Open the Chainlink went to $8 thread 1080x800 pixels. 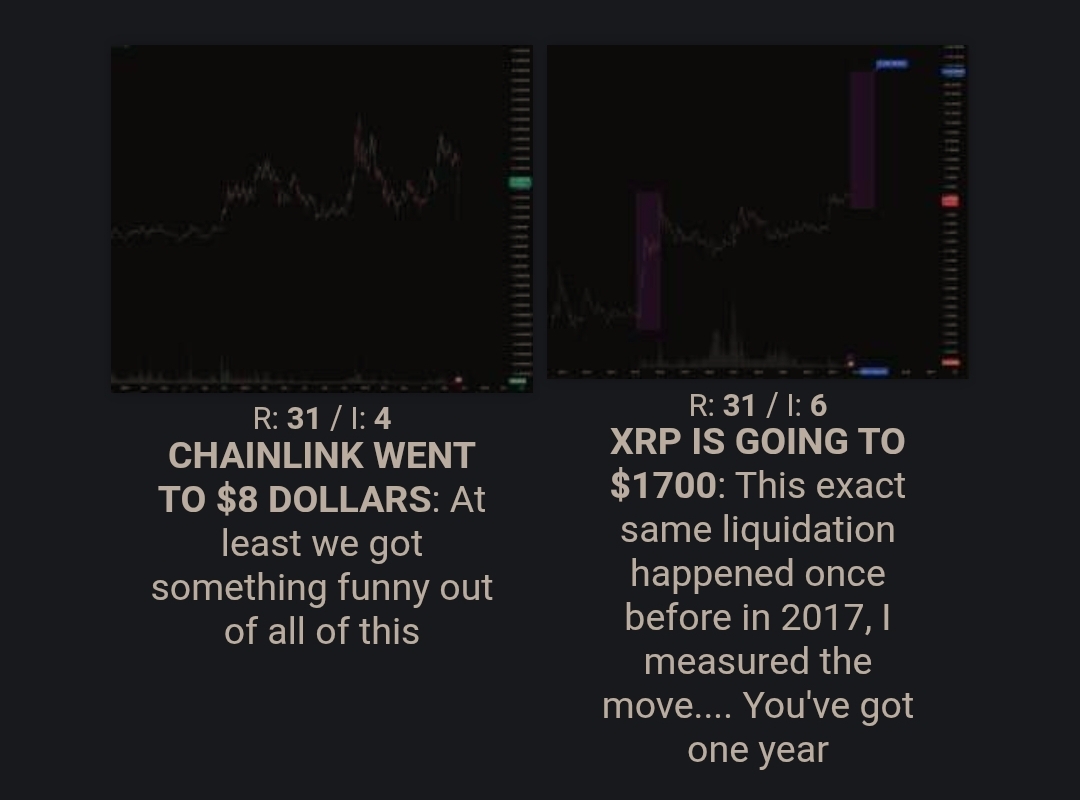pos(321,218)
